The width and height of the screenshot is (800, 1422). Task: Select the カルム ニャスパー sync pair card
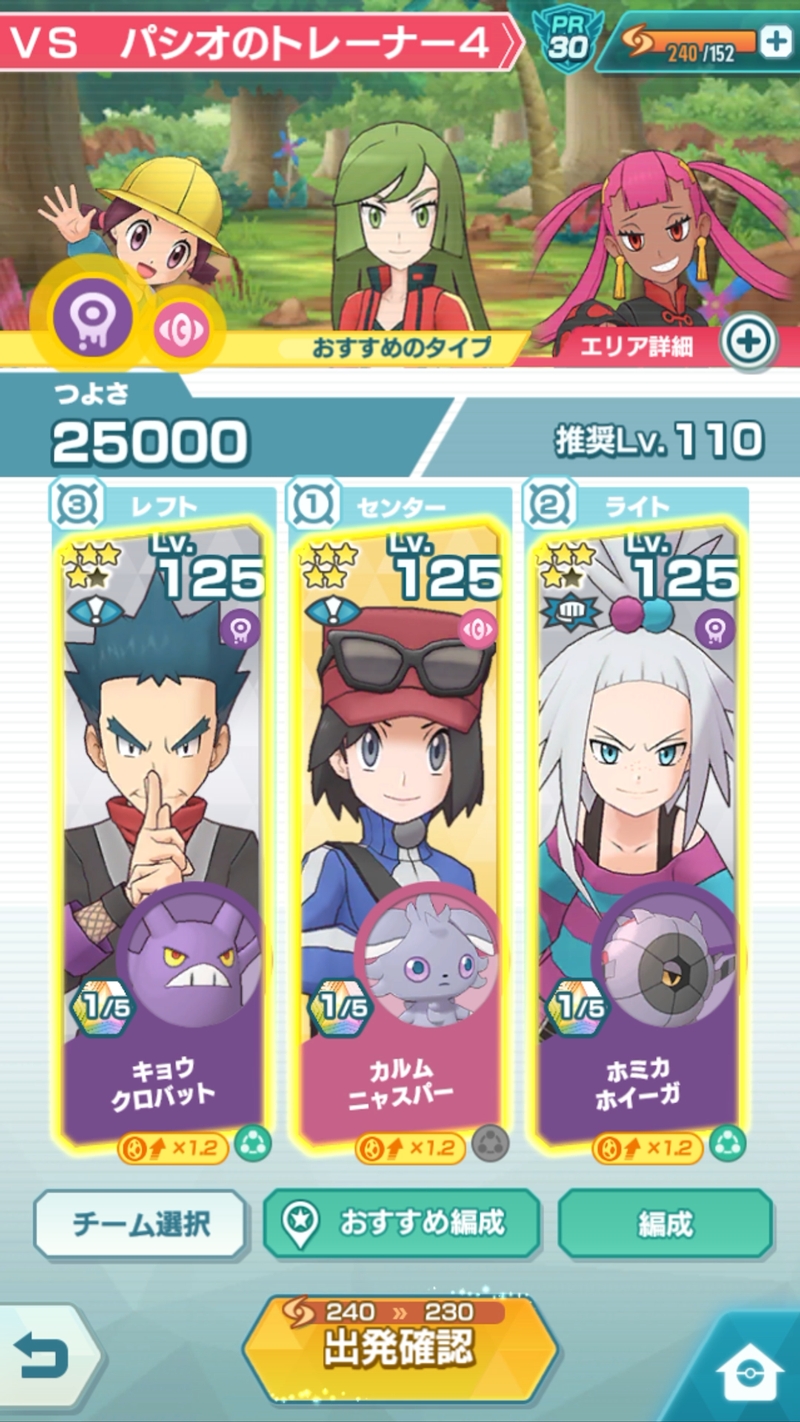coord(400,820)
